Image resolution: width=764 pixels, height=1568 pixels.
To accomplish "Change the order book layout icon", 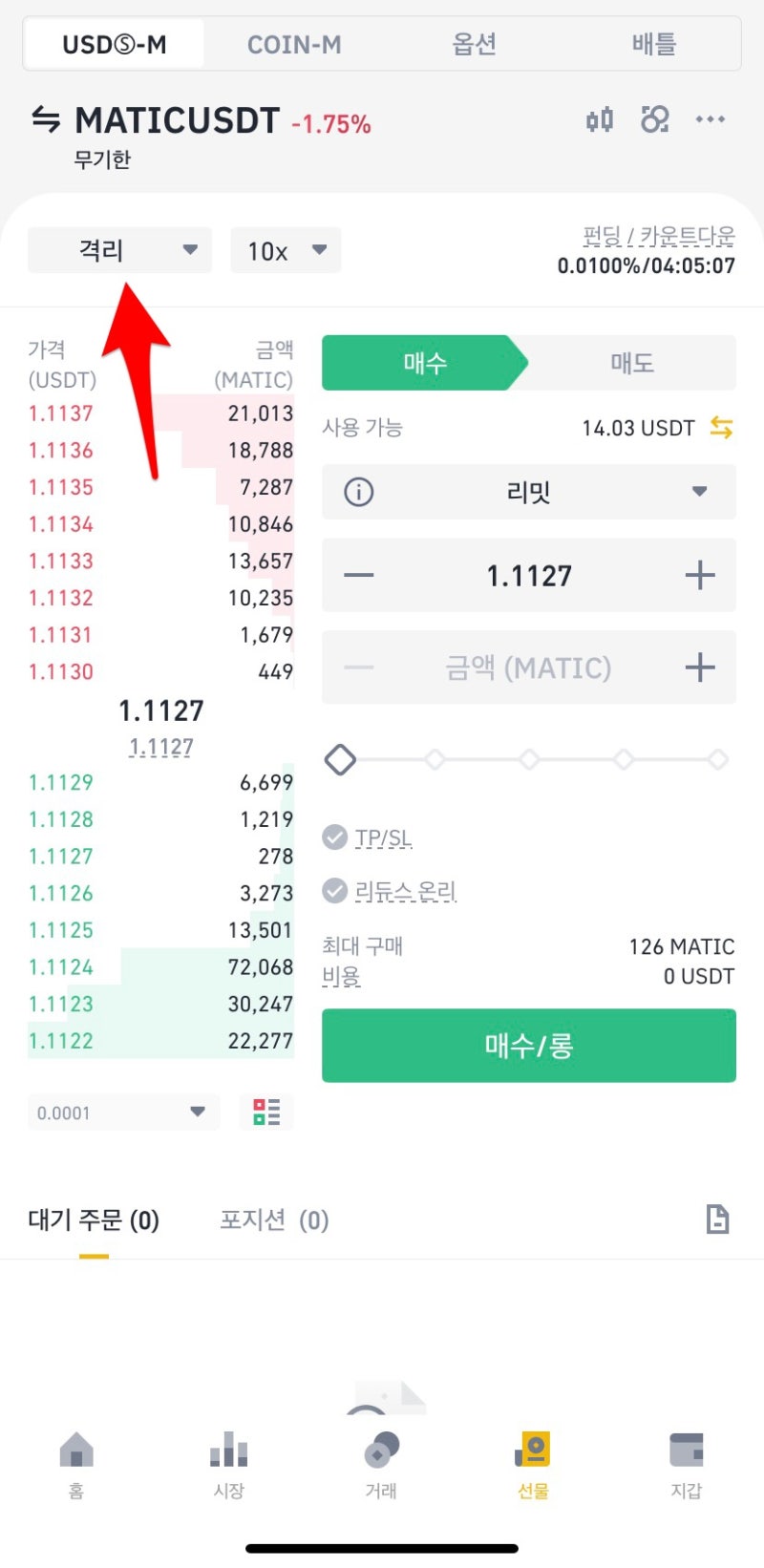I will pos(266,1112).
